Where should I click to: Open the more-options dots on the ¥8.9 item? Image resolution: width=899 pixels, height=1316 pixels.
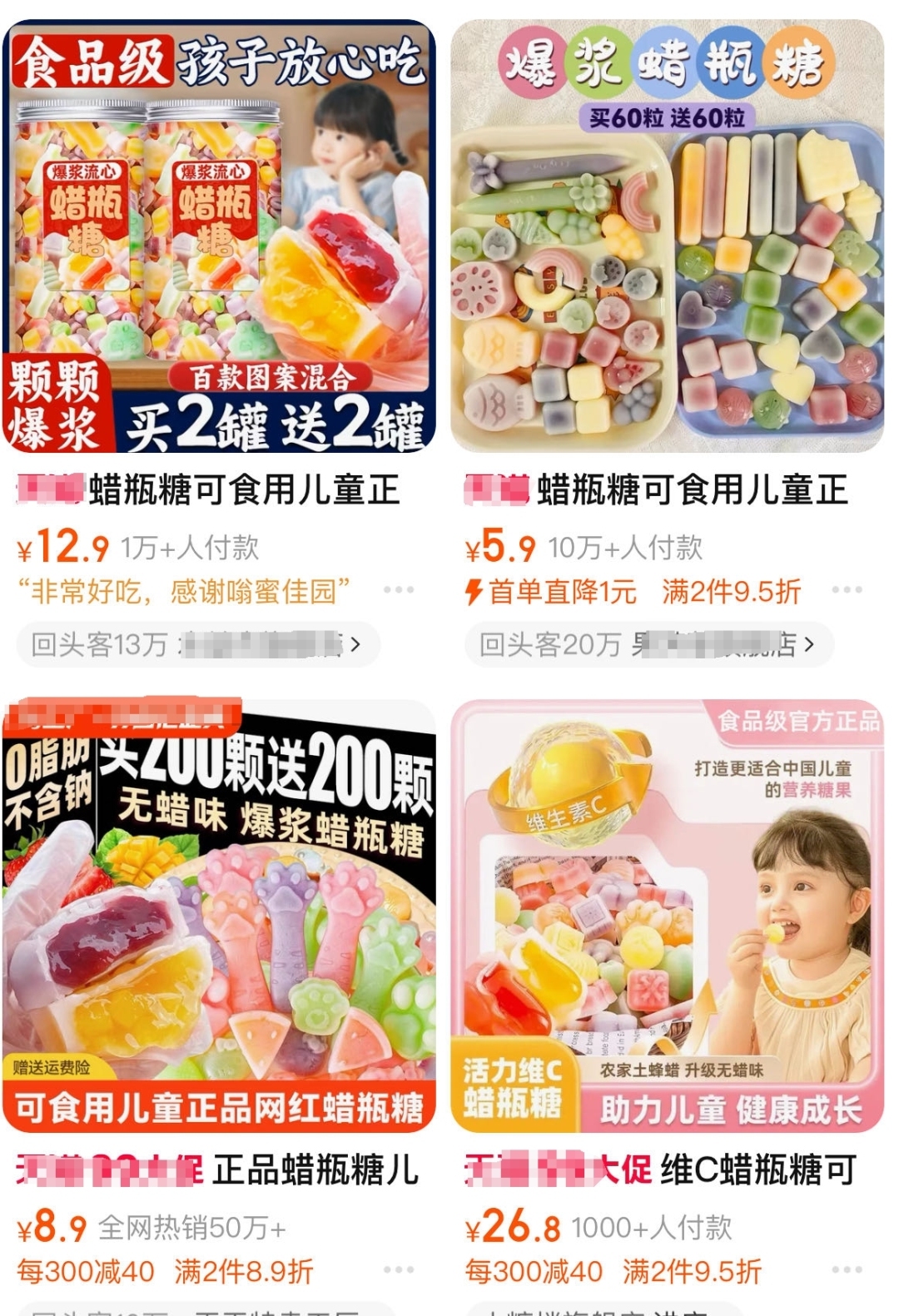[x=399, y=1270]
